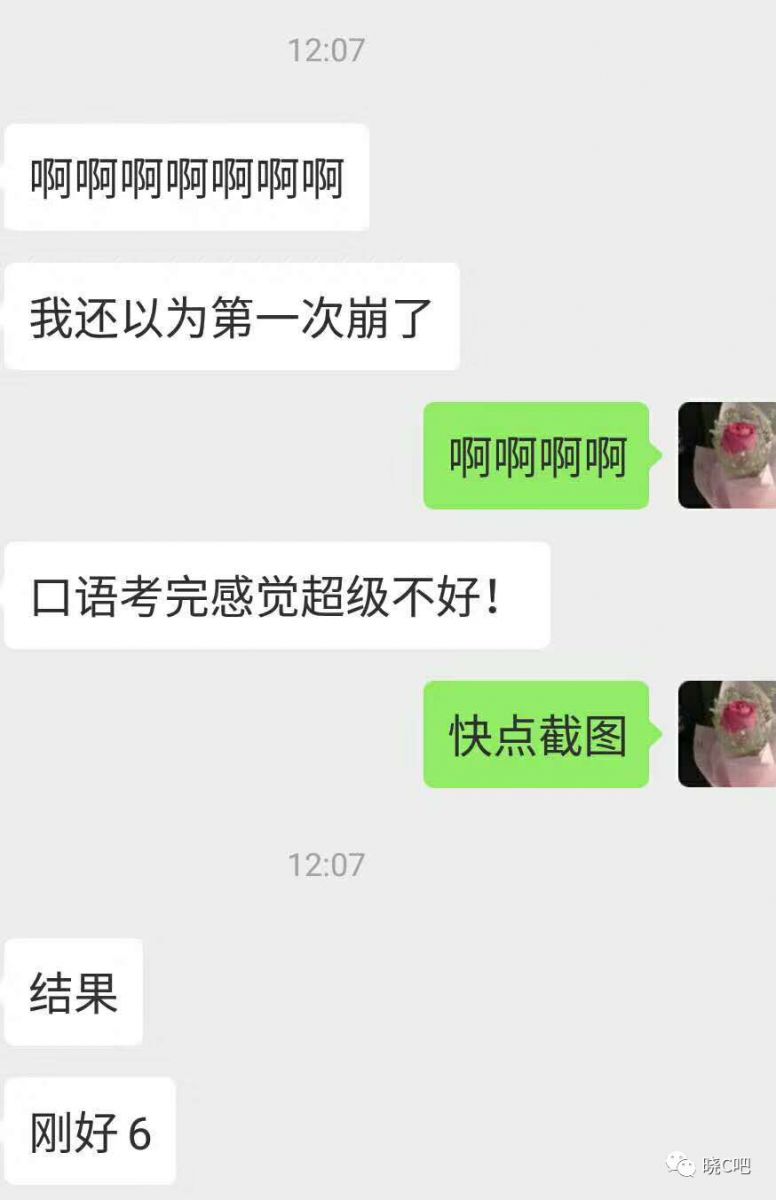Screen dimensions: 776x1200
Task: Open sender's avatar beside the 啊啊啊啊 message
Action: click(727, 455)
